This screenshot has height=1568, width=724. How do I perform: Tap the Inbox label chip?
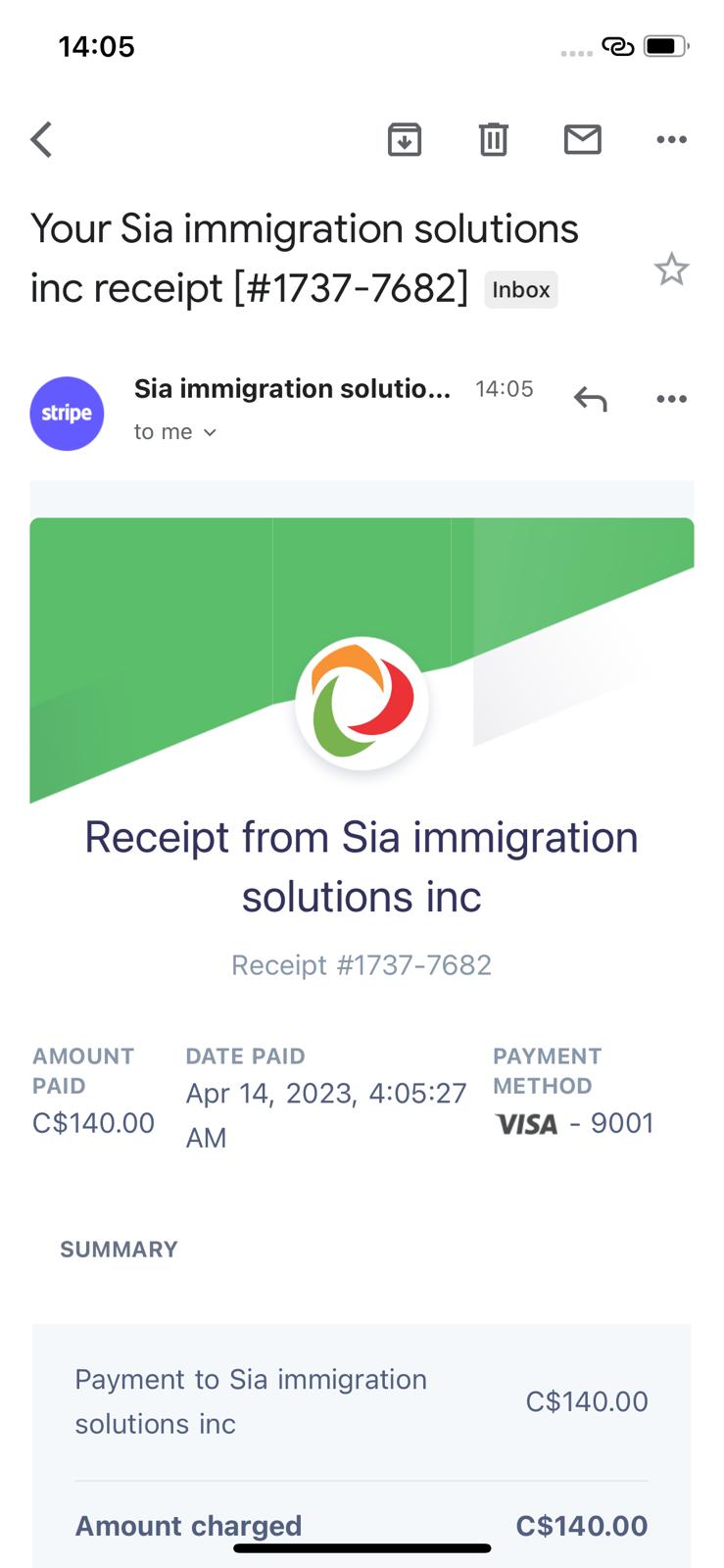click(521, 290)
